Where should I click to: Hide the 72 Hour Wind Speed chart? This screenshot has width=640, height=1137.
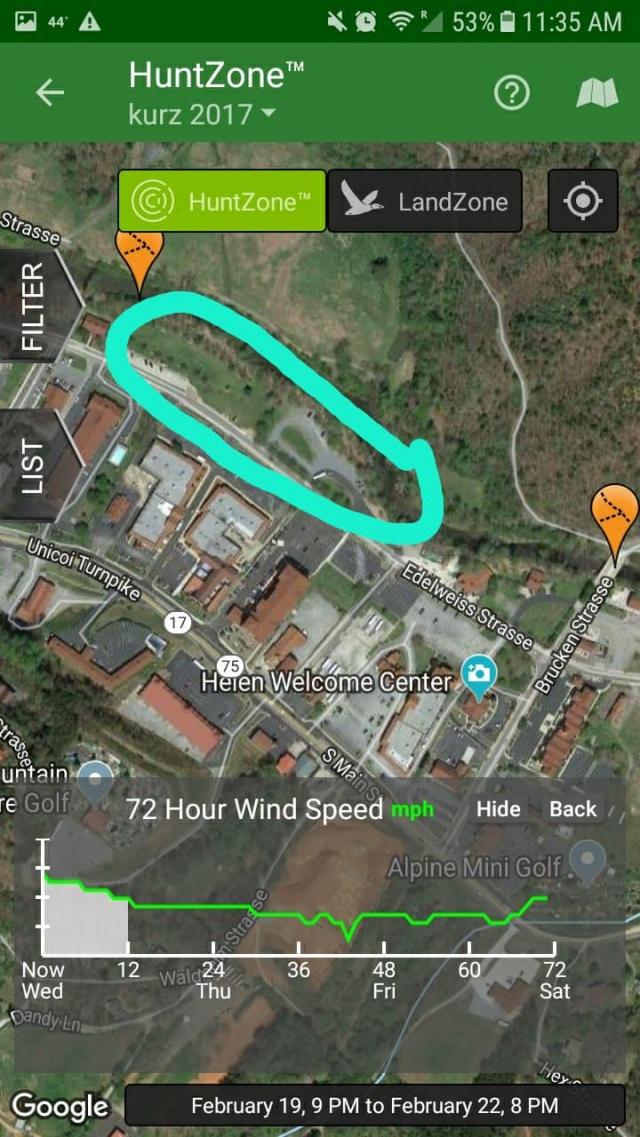click(x=498, y=809)
